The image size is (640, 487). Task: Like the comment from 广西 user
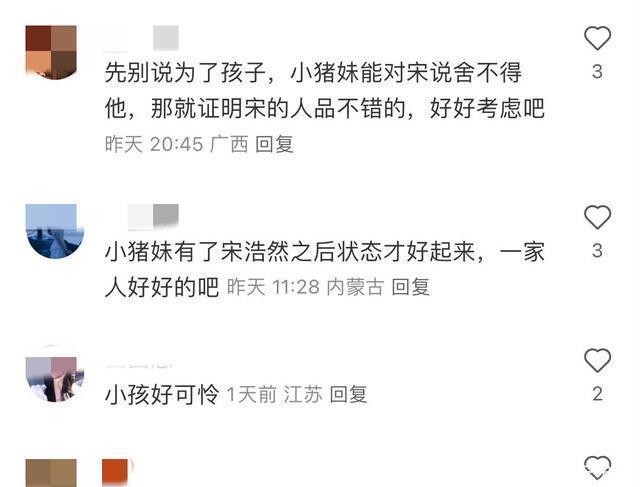[x=597, y=39]
